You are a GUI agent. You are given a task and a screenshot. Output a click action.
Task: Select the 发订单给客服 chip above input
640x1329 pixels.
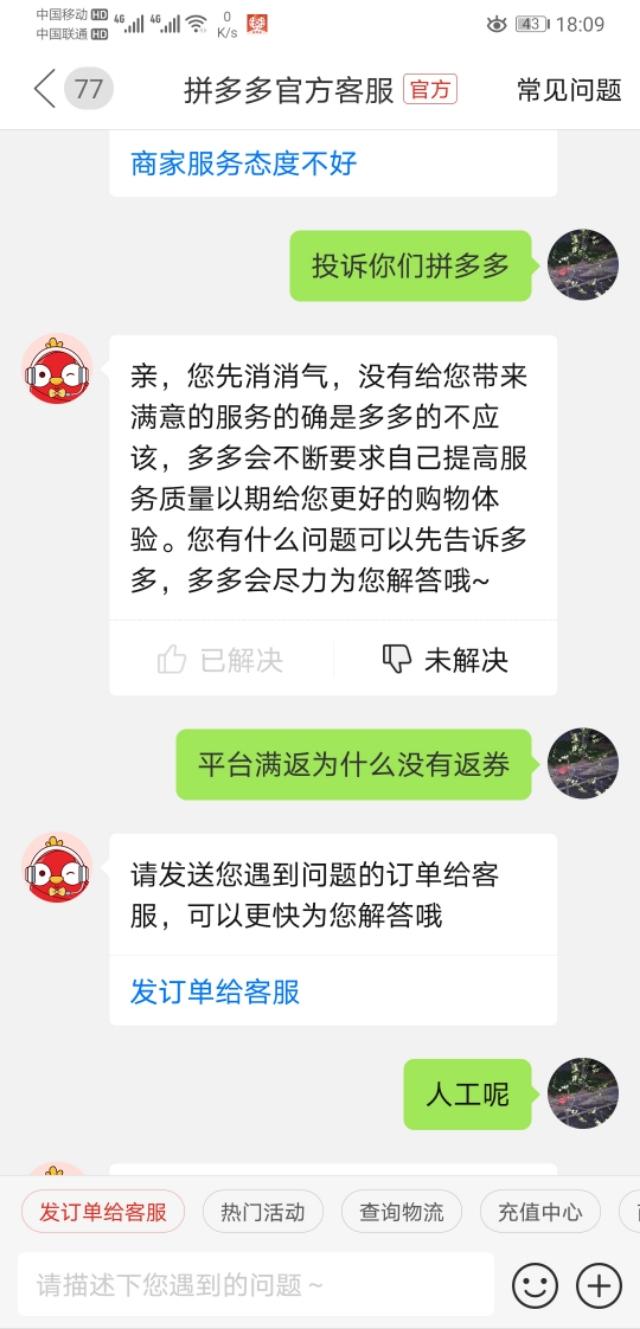(x=103, y=1212)
